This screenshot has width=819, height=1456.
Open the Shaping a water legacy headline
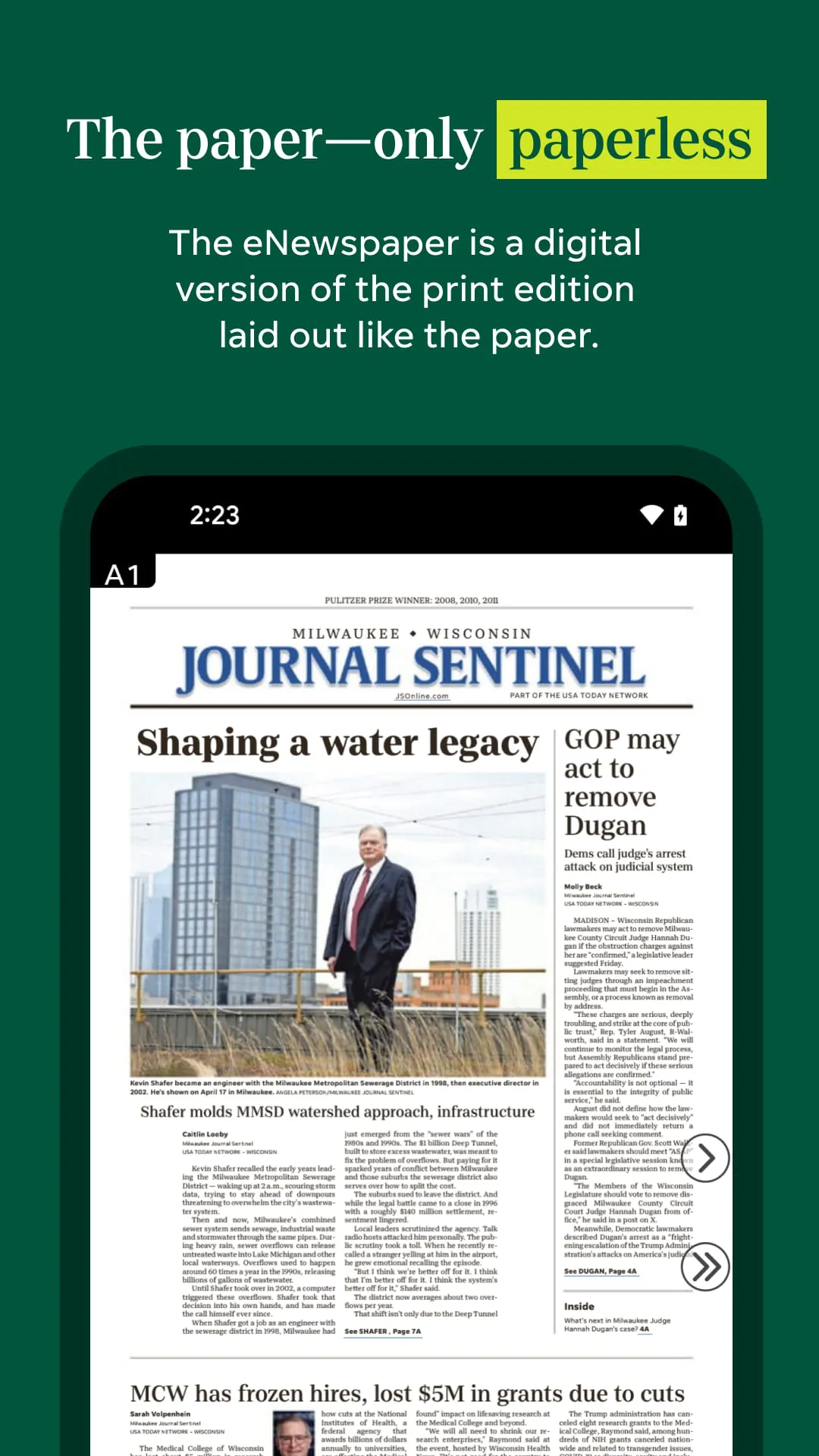(x=339, y=741)
